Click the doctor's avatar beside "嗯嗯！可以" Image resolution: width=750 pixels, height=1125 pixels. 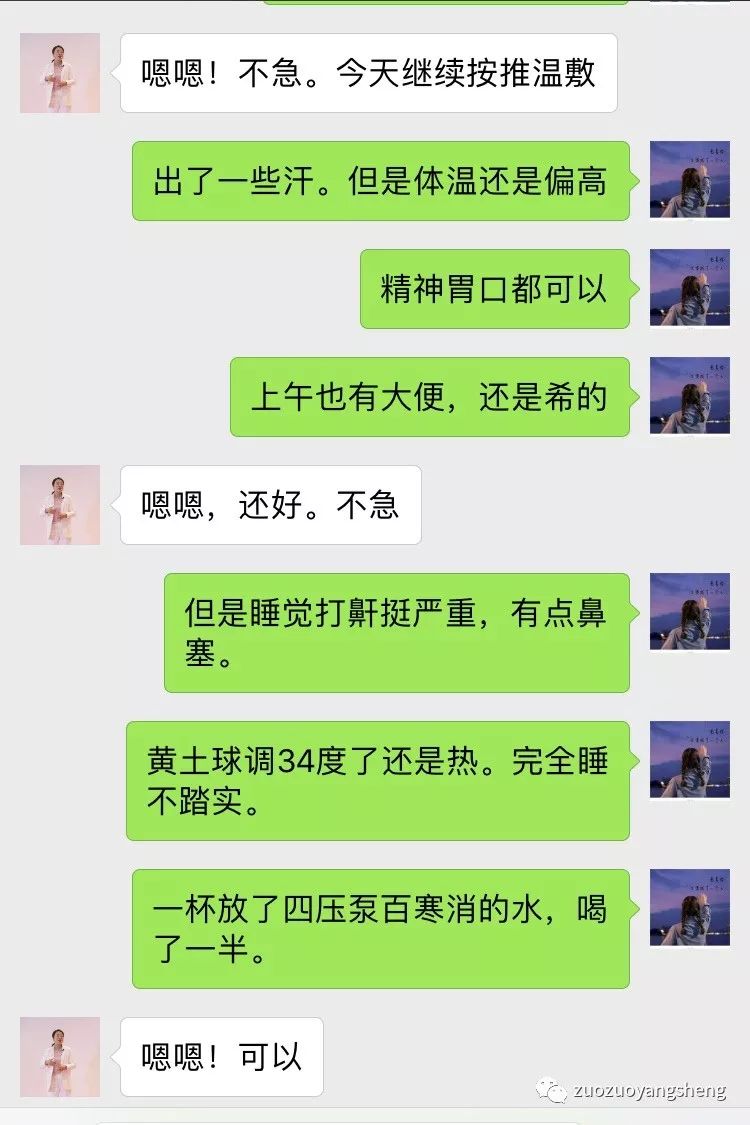(x=61, y=1055)
